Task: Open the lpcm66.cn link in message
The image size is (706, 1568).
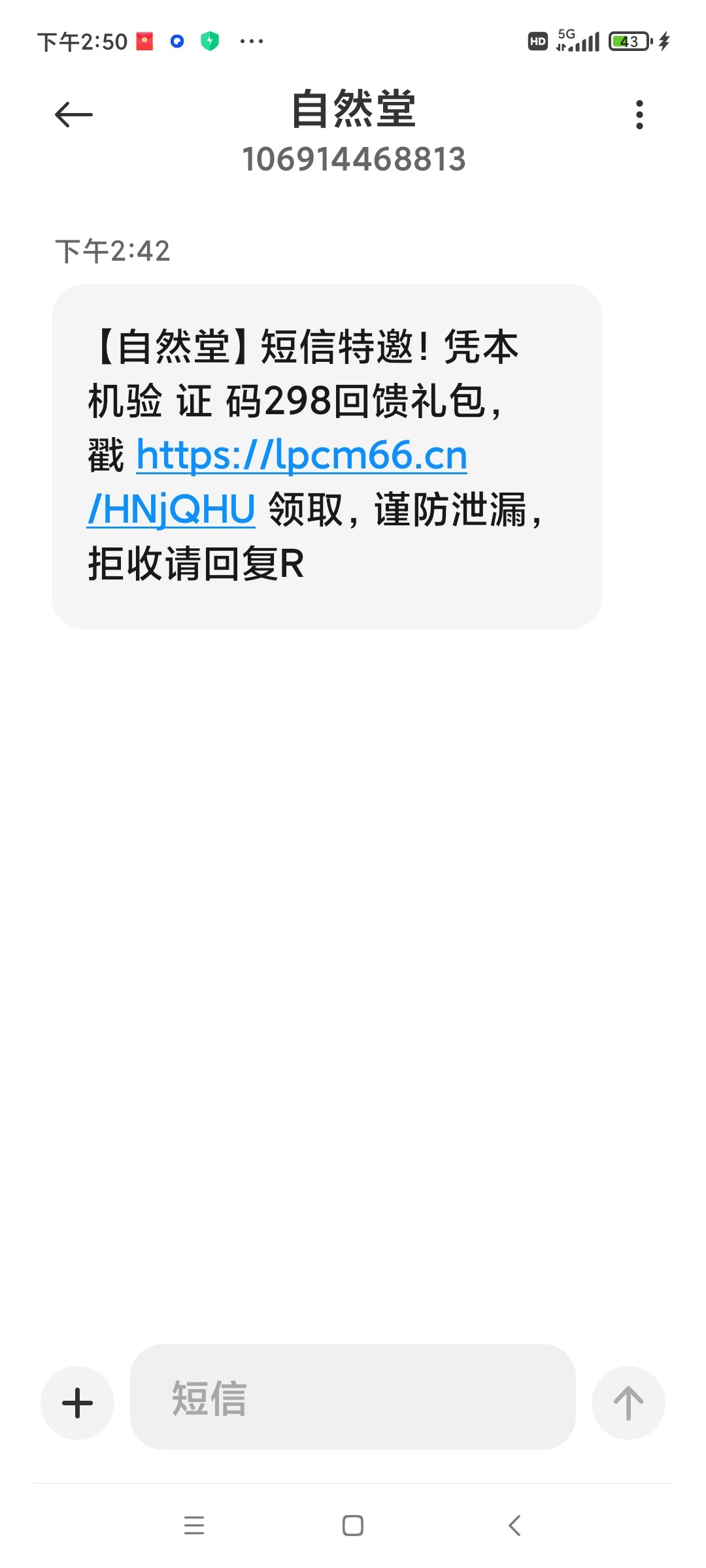Action: (x=302, y=455)
